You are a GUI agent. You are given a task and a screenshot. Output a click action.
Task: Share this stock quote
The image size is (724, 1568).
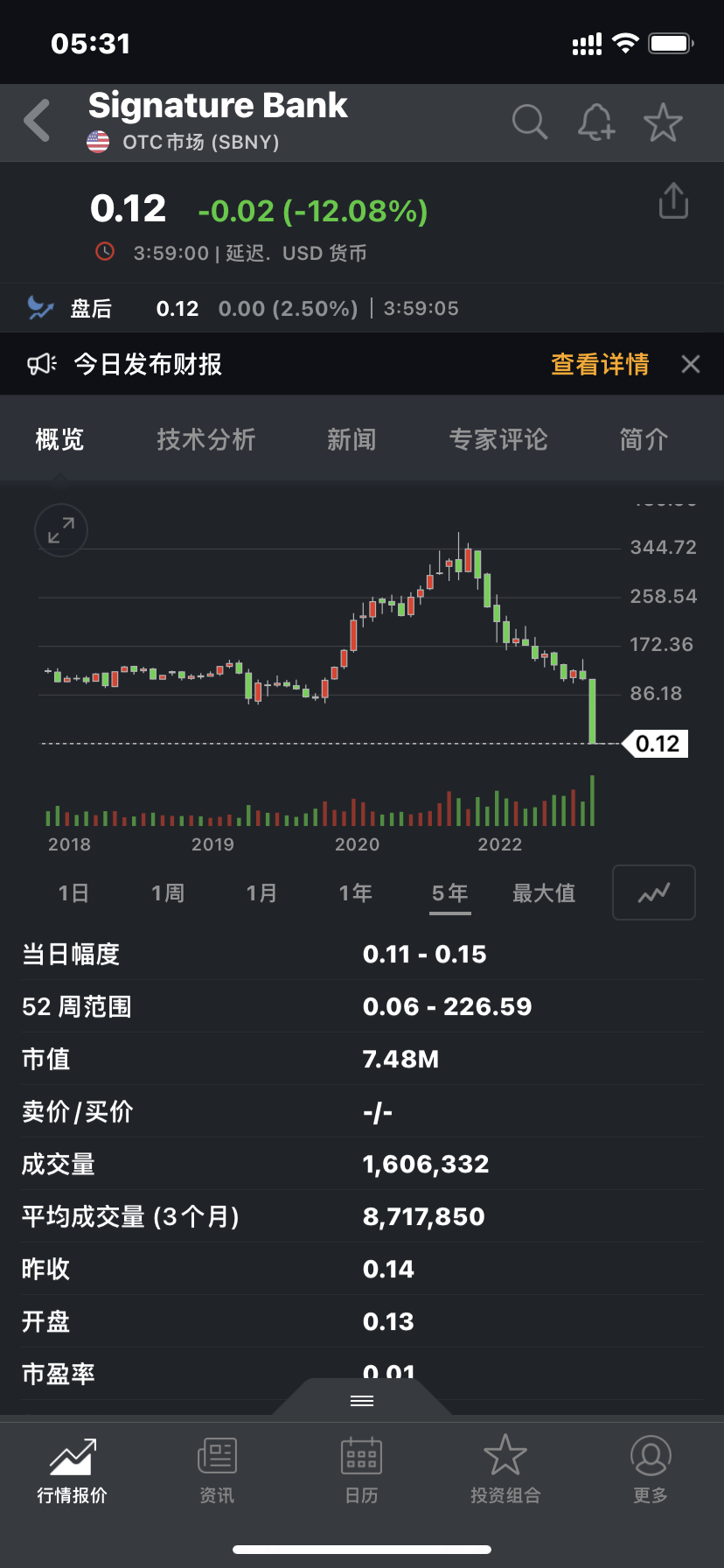(673, 201)
